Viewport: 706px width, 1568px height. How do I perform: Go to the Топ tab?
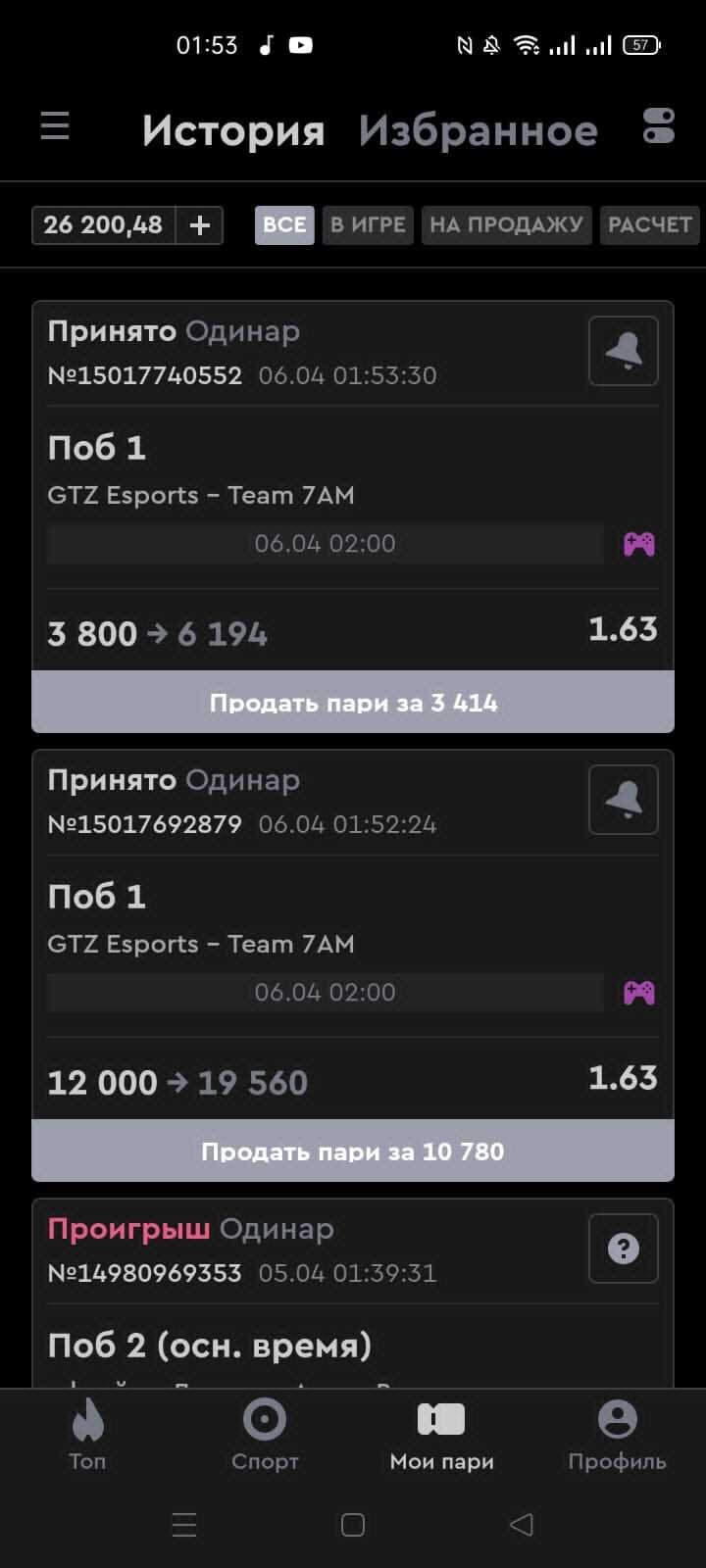[87, 1434]
